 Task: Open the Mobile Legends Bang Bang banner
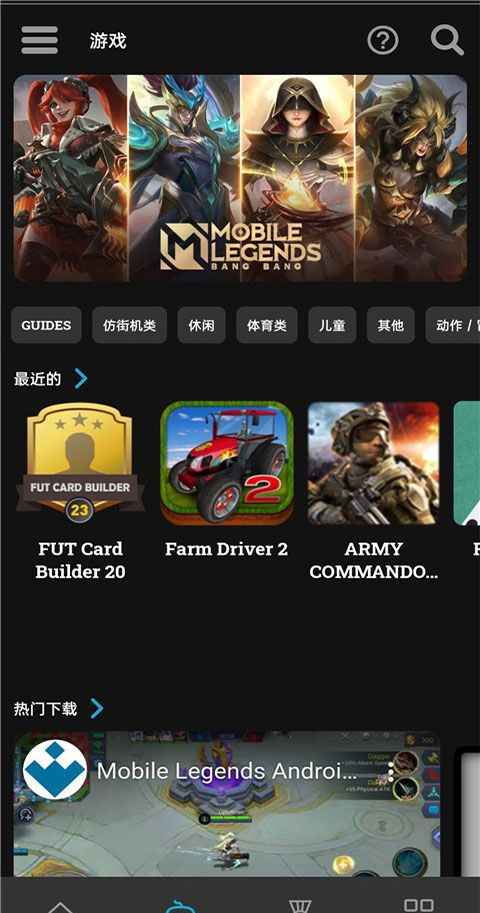coord(240,178)
